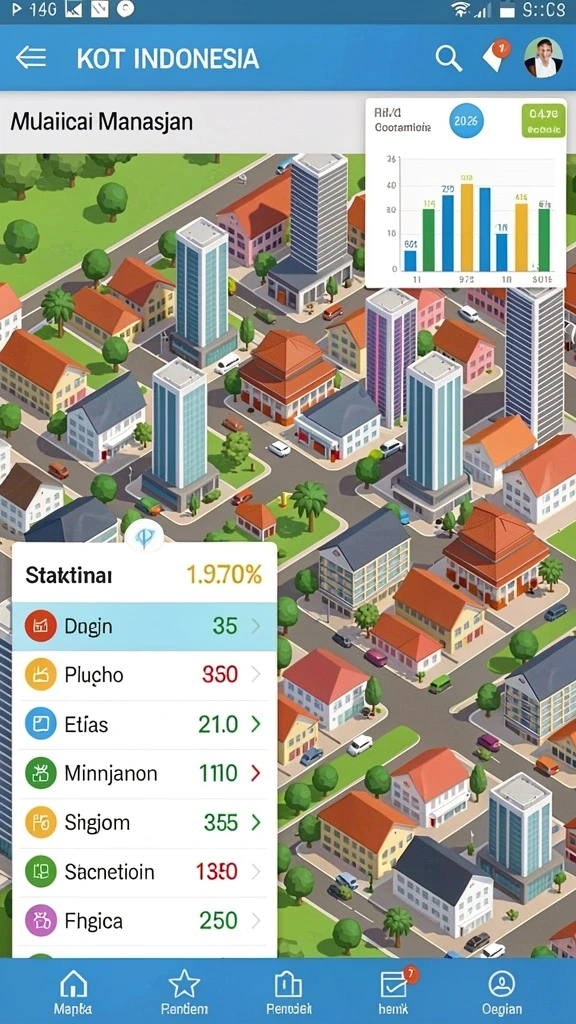Open the Minnjanon row
Image resolution: width=576 pixels, height=1024 pixels.
point(144,774)
